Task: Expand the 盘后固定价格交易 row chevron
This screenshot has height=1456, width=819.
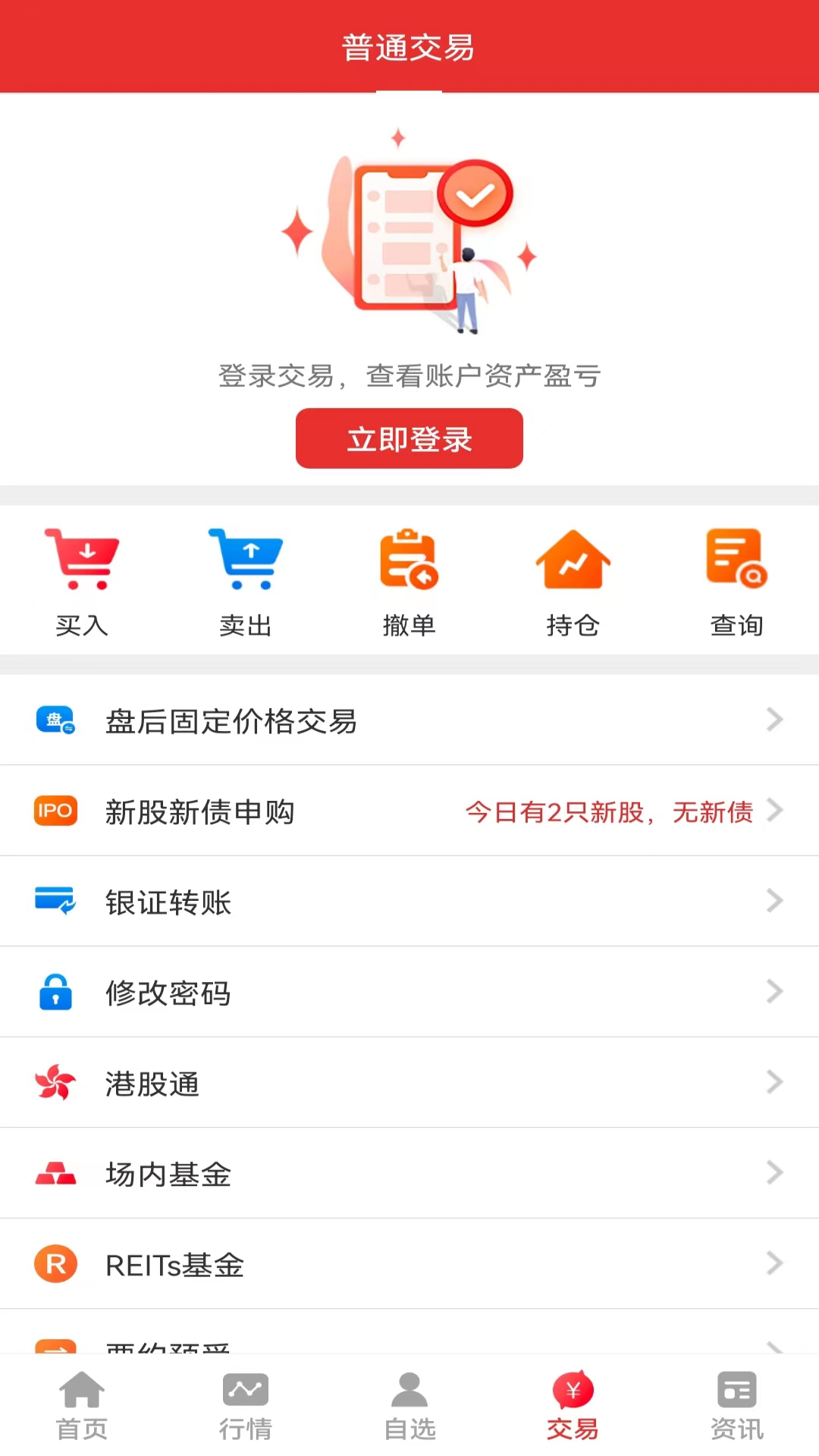Action: [x=775, y=720]
